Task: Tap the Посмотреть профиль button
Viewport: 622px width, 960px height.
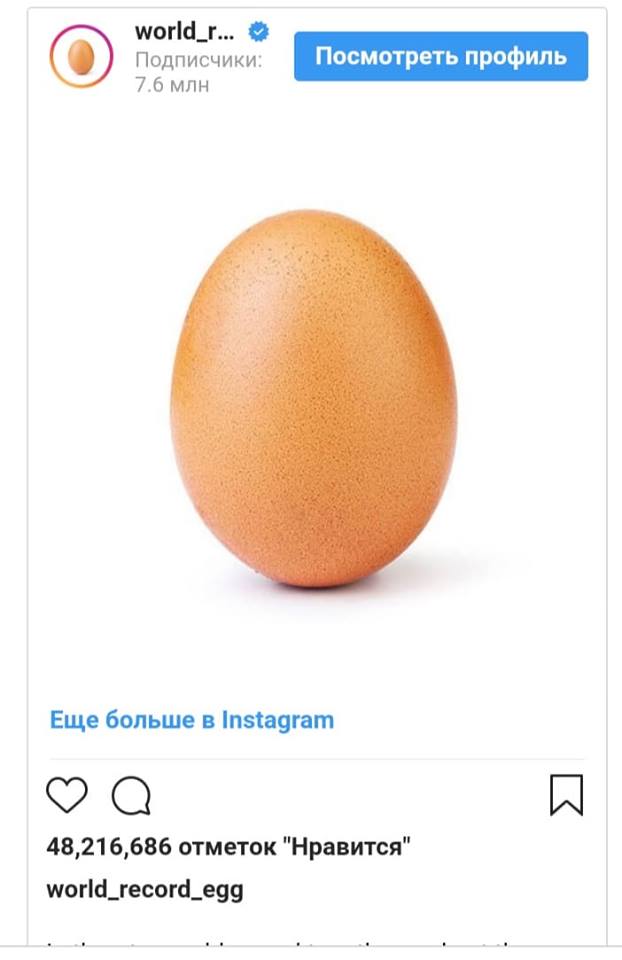Action: [x=441, y=56]
